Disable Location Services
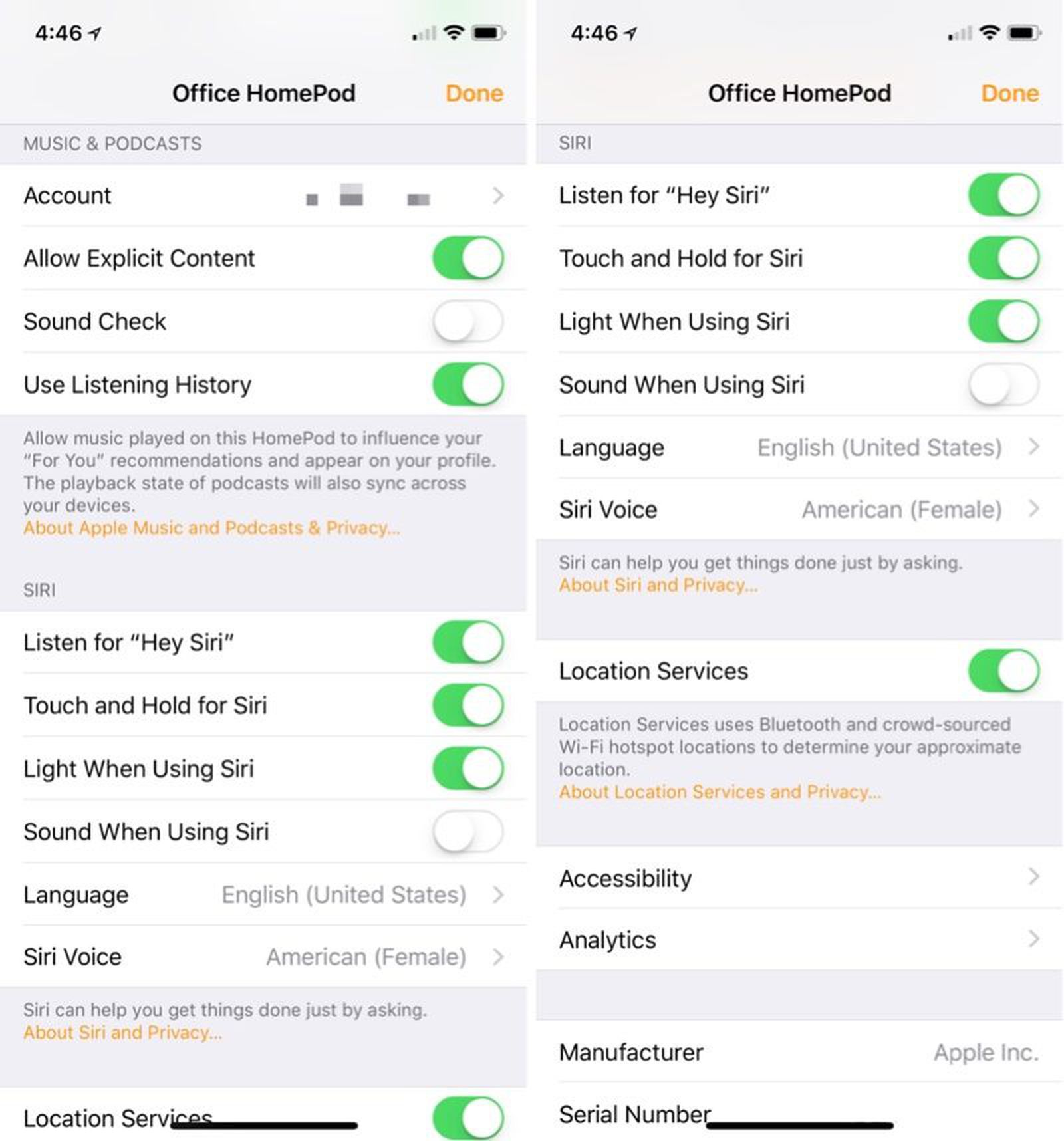This screenshot has width=1064, height=1141. point(1003,671)
